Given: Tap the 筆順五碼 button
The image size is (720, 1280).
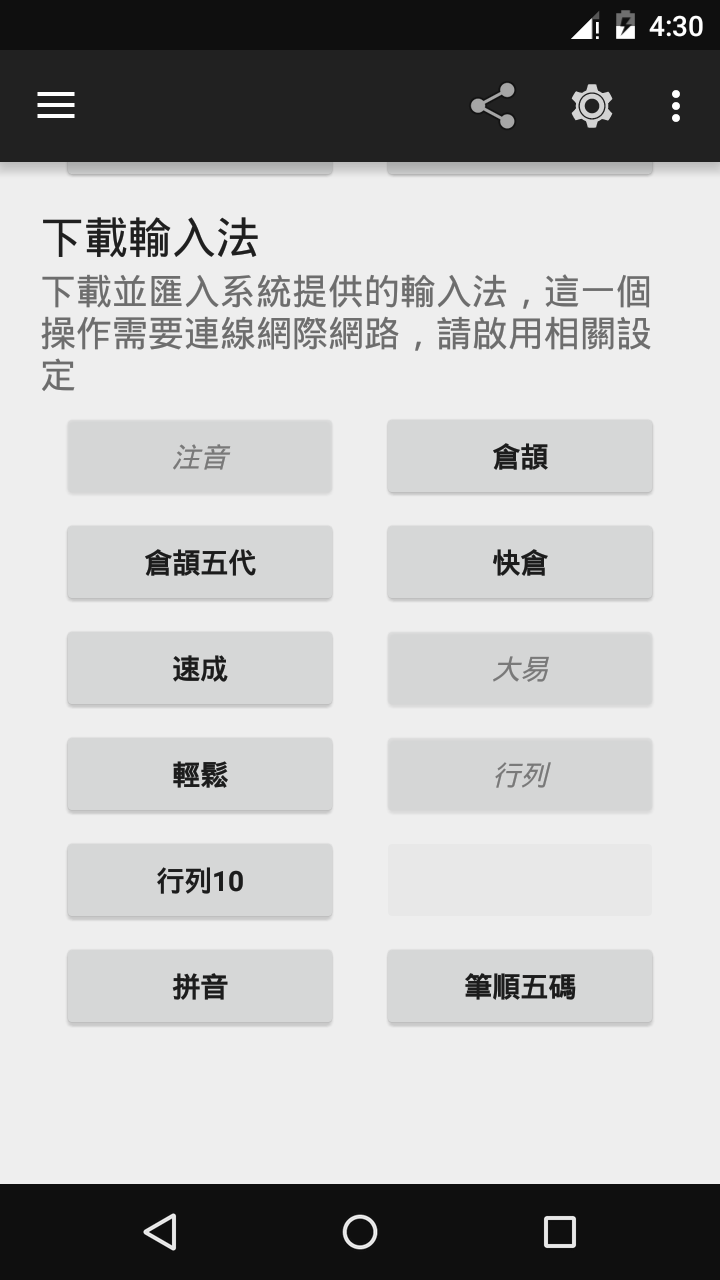Looking at the screenshot, I should 520,987.
